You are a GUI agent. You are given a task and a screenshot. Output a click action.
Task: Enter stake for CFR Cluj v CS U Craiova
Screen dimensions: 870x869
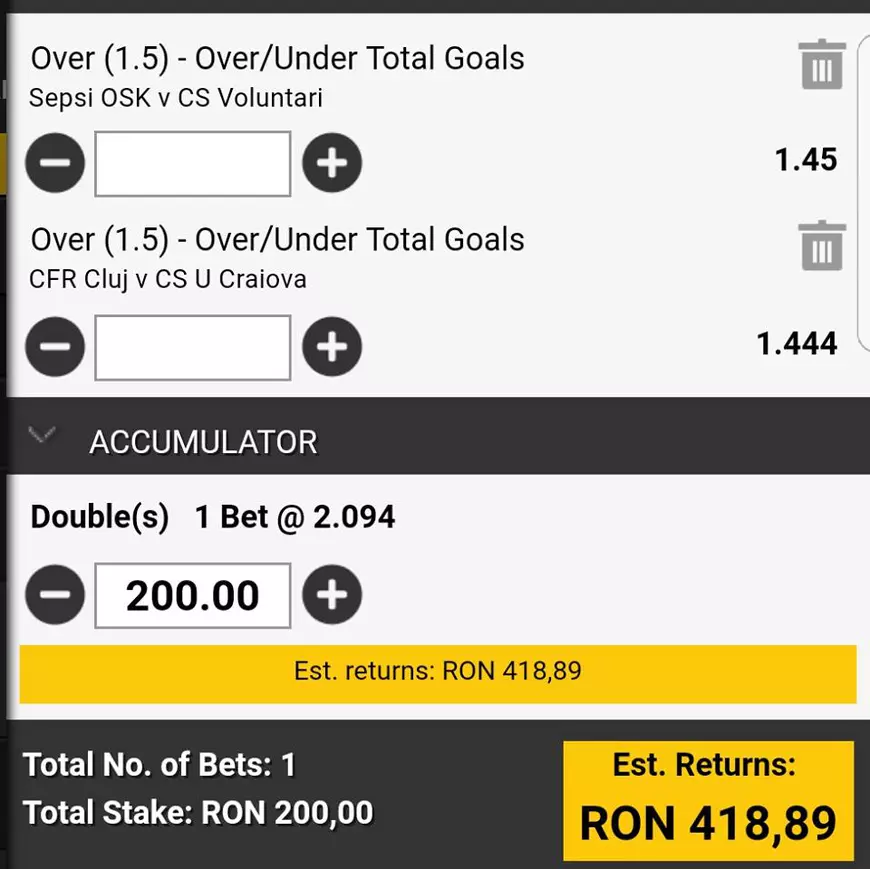193,347
